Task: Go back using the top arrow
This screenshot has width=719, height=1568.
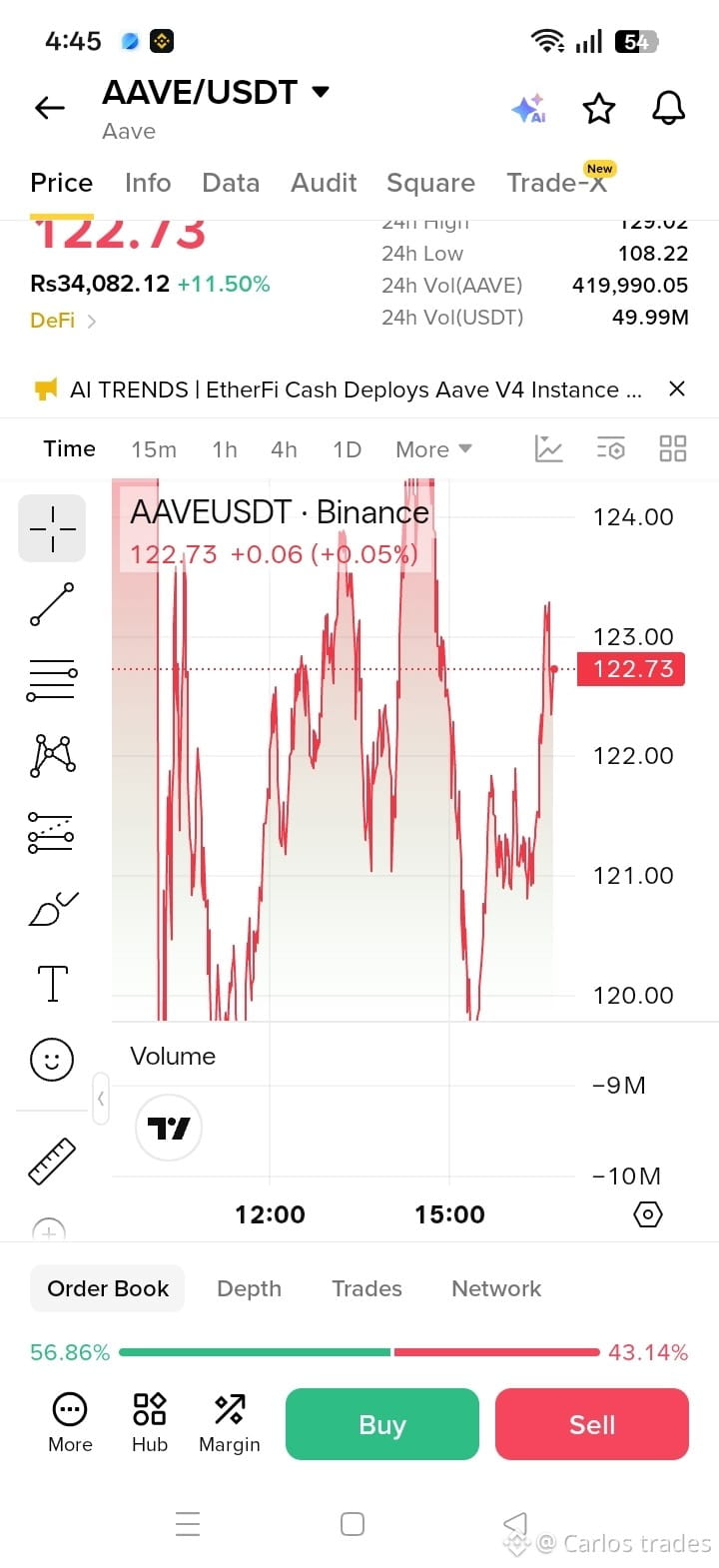Action: click(x=50, y=108)
